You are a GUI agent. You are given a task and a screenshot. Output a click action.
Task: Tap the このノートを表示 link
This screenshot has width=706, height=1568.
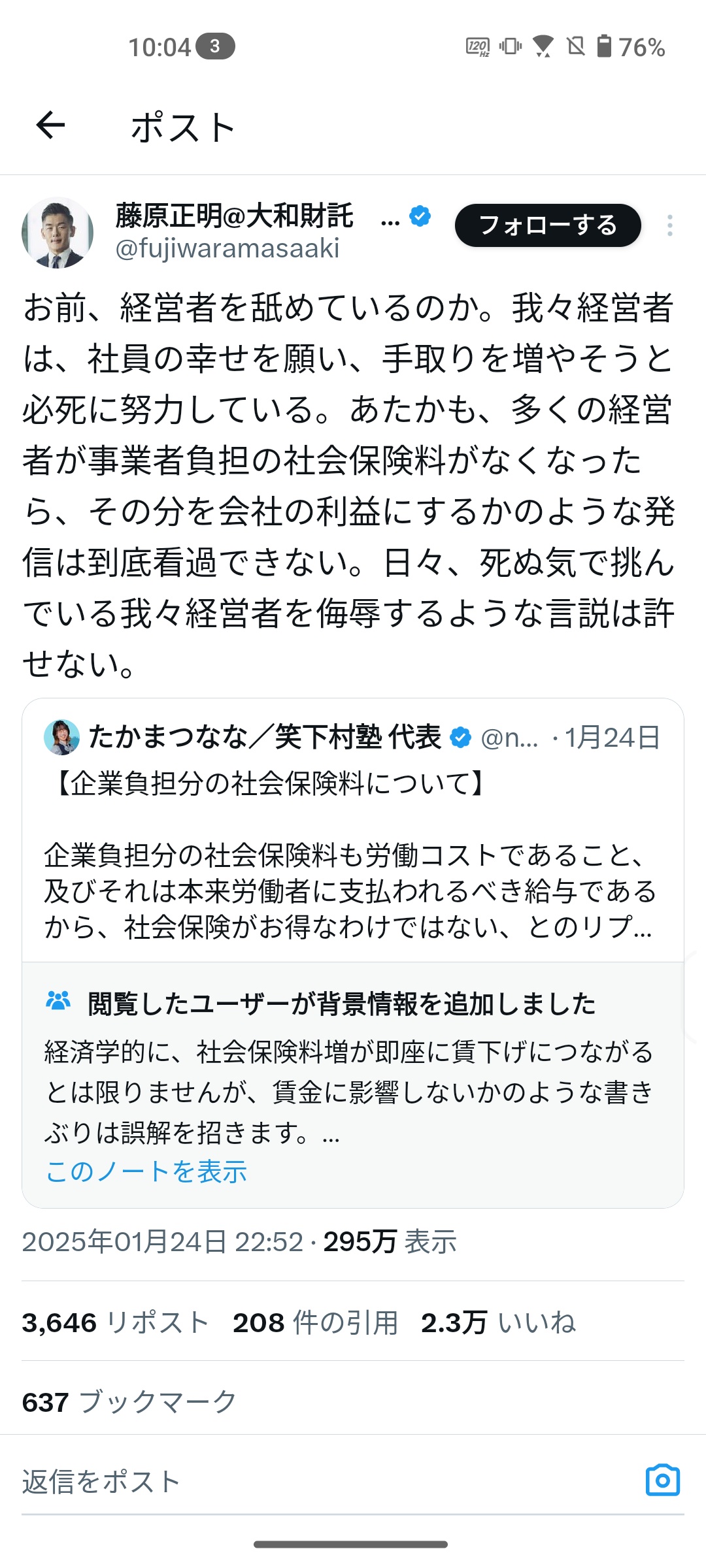click(146, 1171)
